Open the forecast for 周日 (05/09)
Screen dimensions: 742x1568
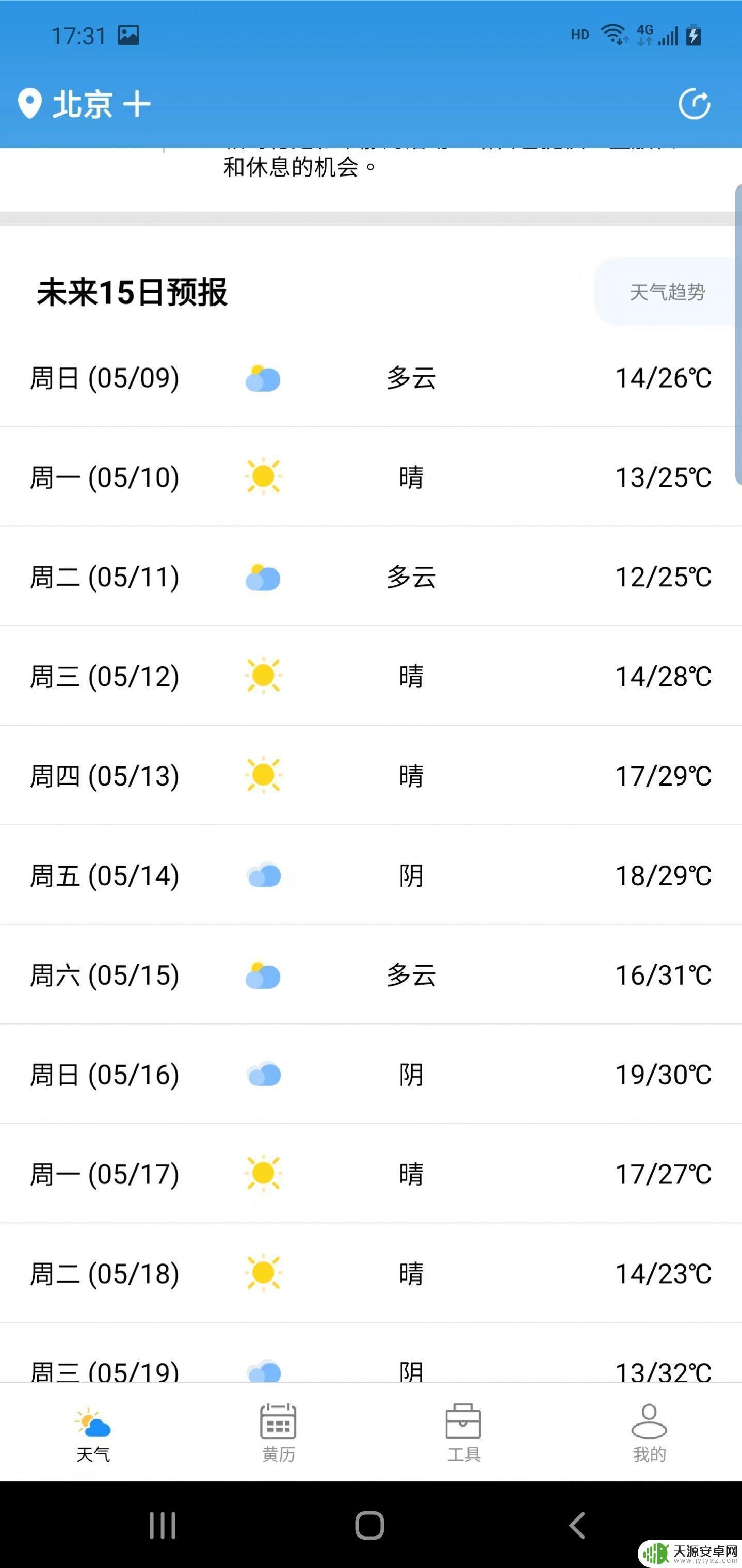click(370, 378)
